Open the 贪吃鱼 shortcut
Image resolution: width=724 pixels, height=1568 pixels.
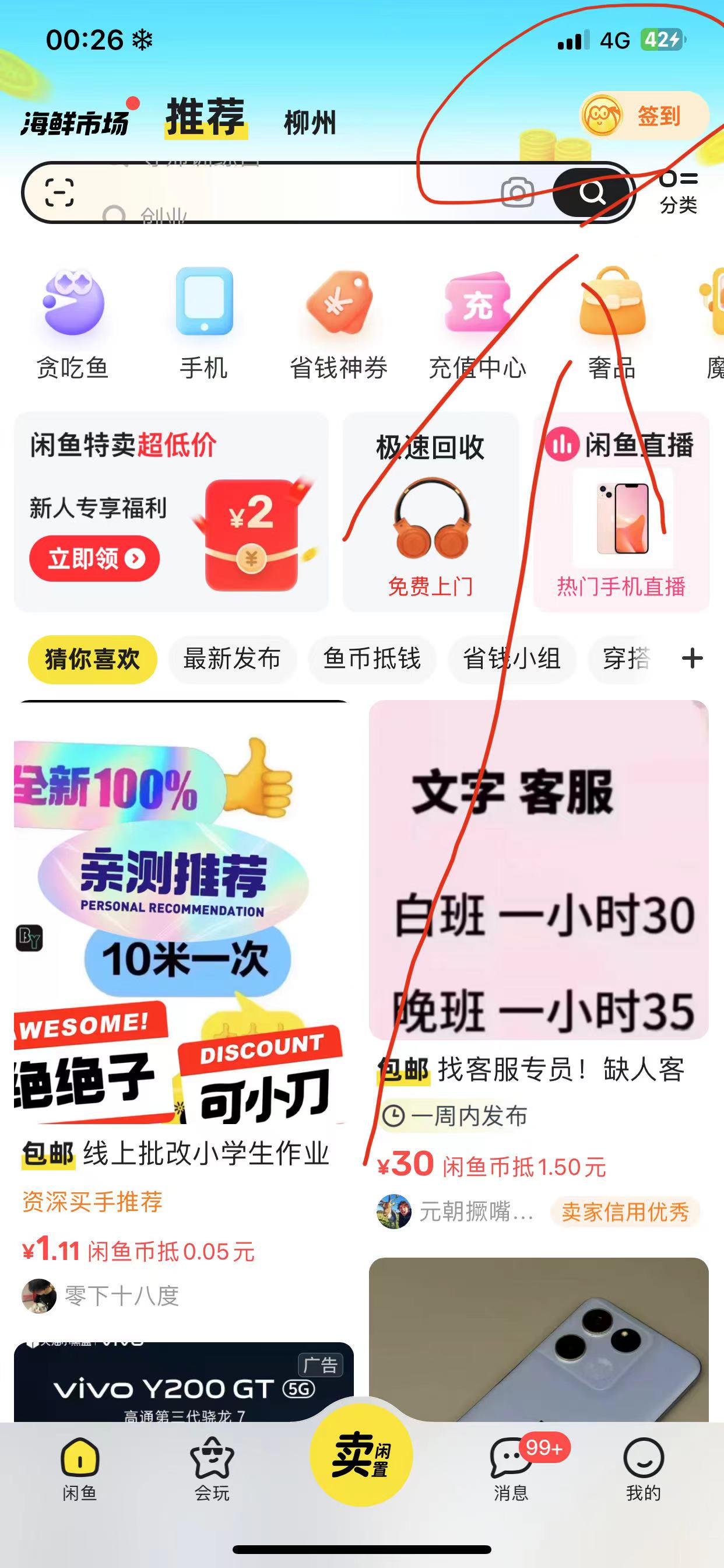72,323
